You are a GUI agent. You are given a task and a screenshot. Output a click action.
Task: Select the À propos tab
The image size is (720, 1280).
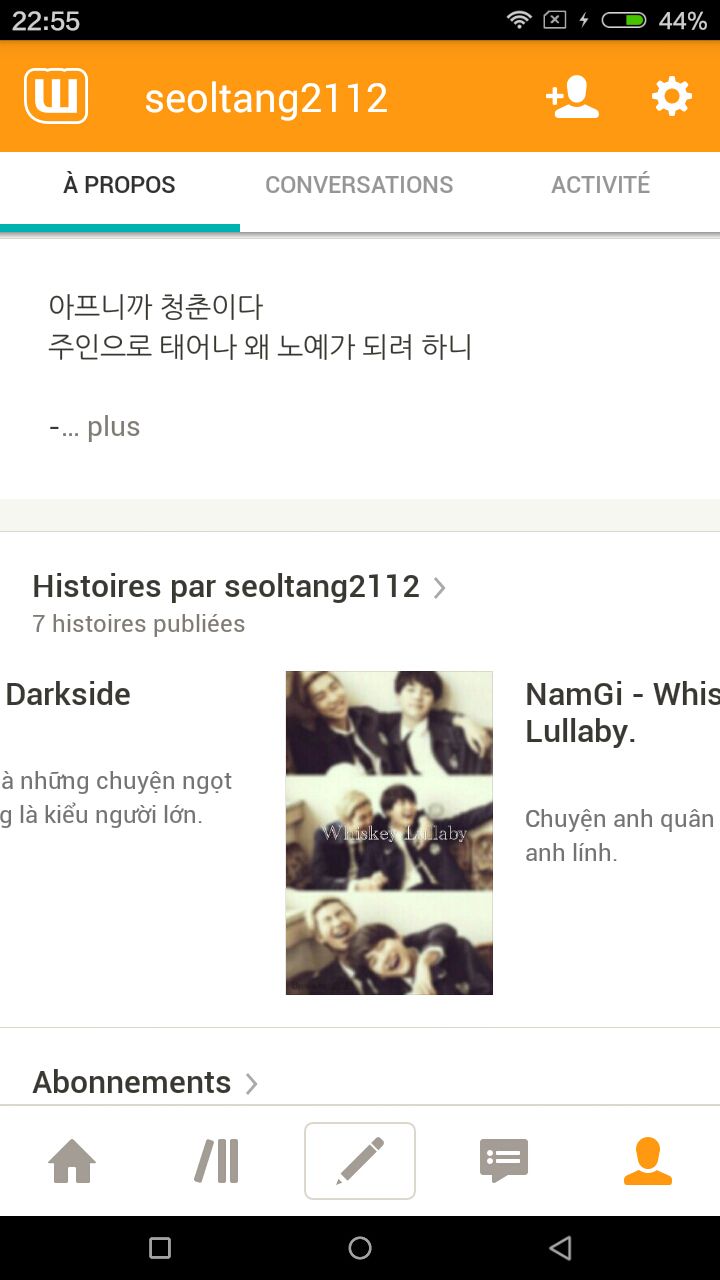(x=119, y=185)
